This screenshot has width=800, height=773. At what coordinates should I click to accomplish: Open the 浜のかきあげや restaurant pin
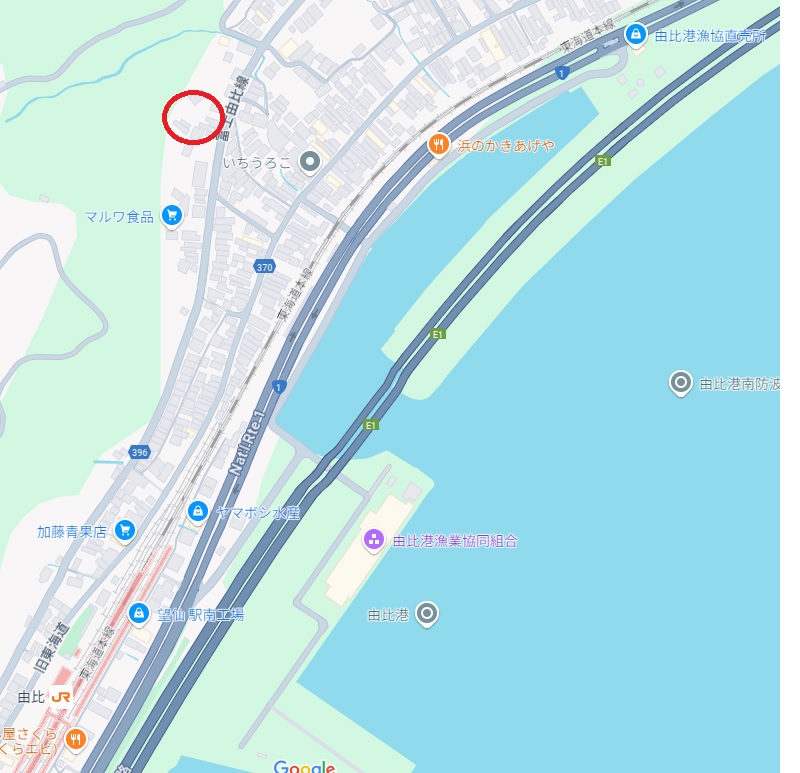(438, 145)
